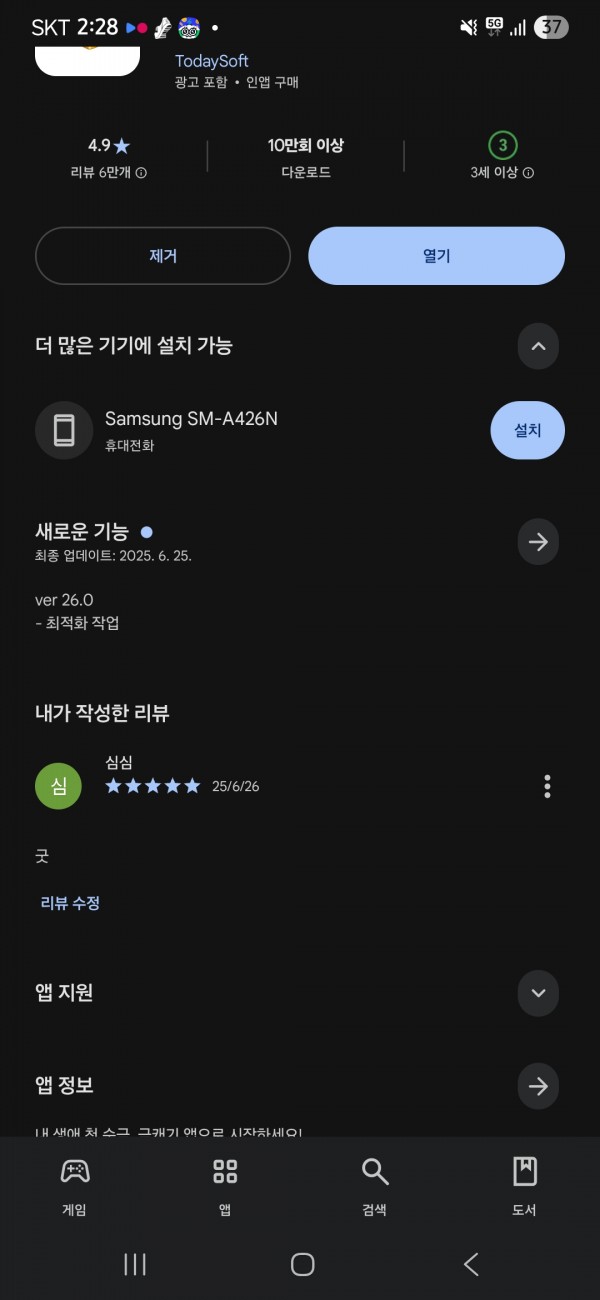Tap the 제거 (uninstall) button
Viewport: 600px width, 1300px height.
click(x=163, y=256)
